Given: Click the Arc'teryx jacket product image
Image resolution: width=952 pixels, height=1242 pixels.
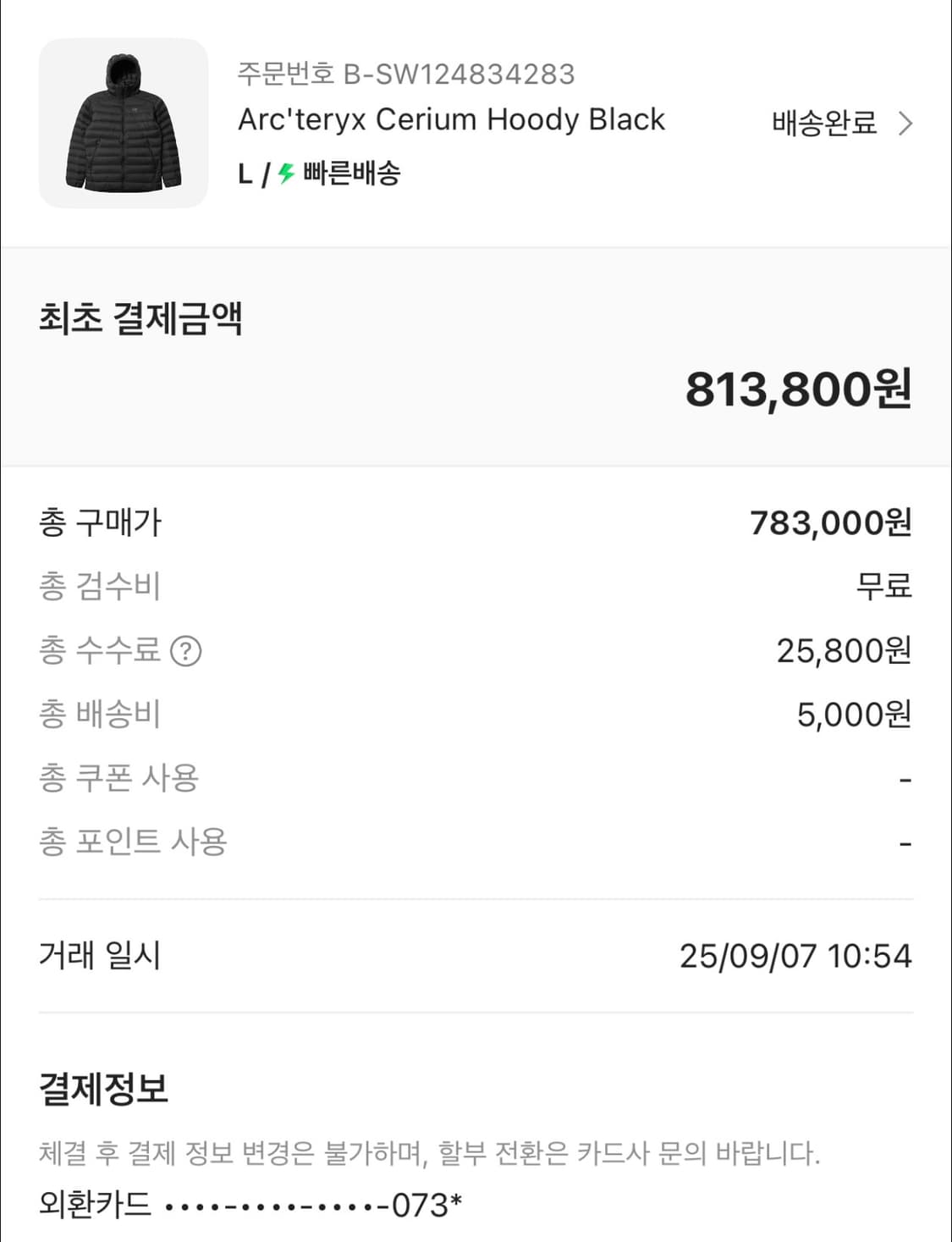Looking at the screenshot, I should coord(122,123).
